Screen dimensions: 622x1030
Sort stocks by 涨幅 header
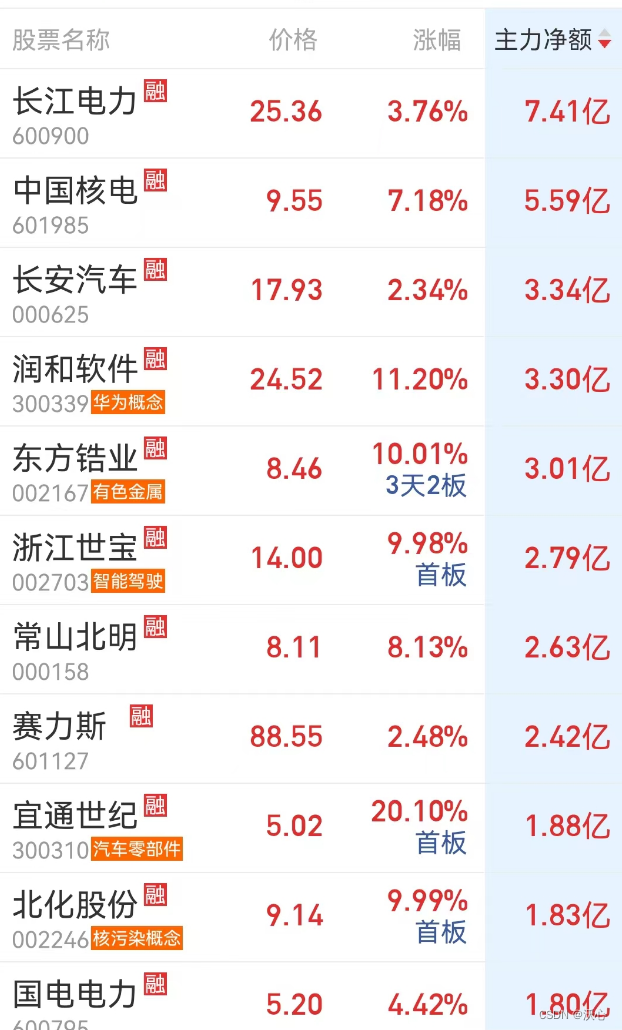click(437, 40)
